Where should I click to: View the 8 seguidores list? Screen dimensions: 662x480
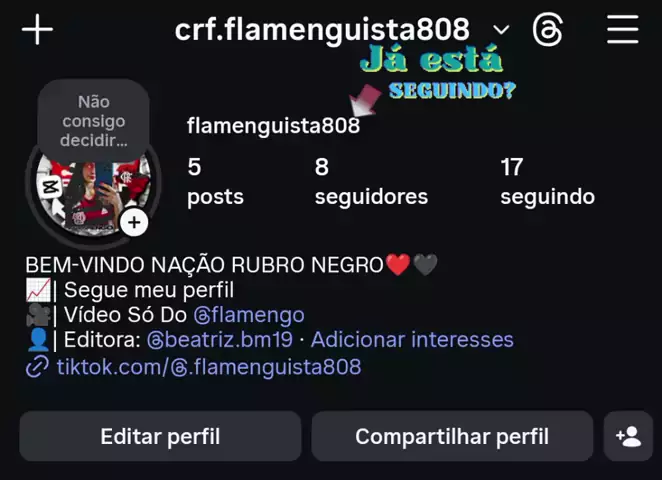pos(370,182)
